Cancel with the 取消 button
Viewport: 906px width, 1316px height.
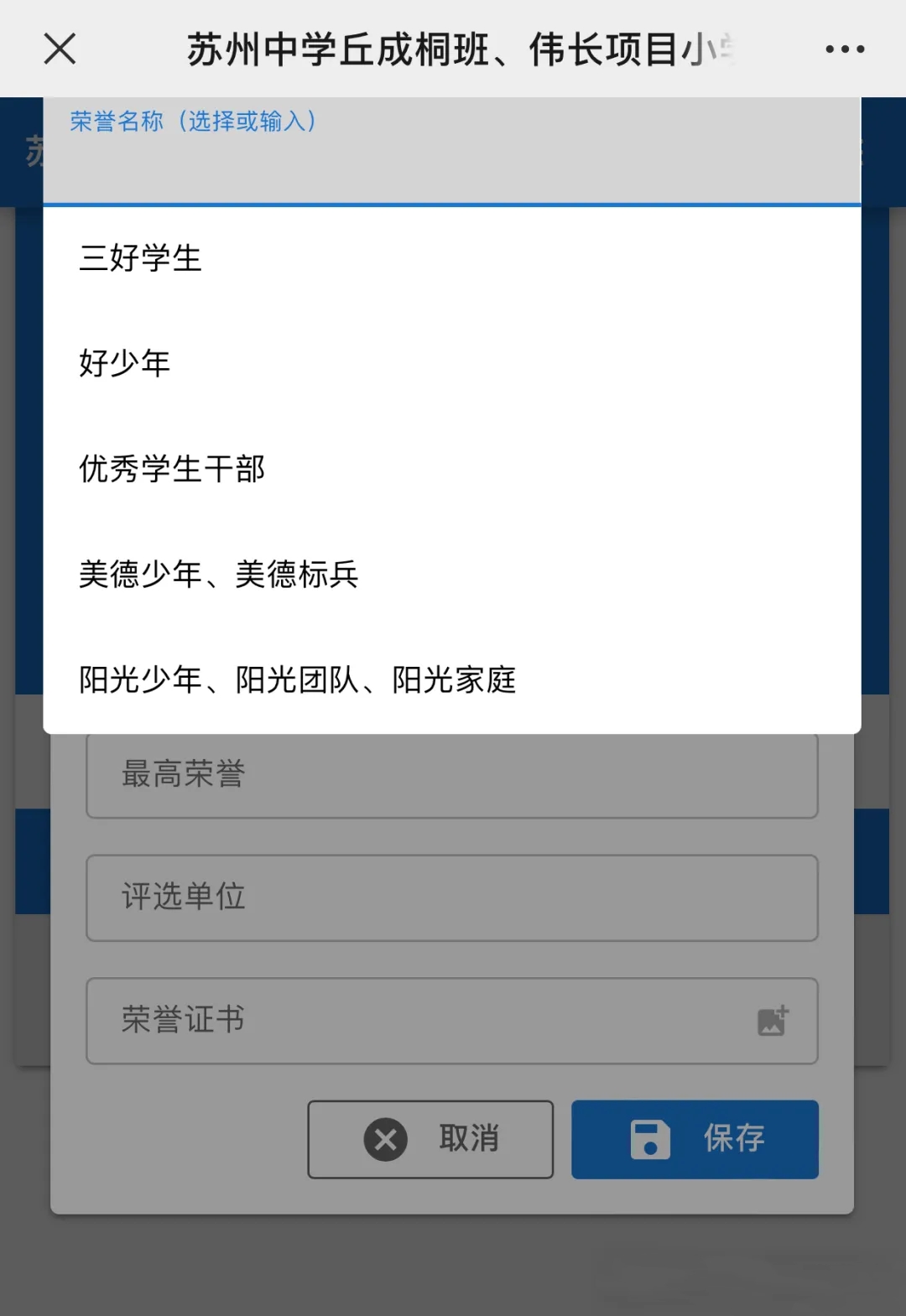point(430,1139)
